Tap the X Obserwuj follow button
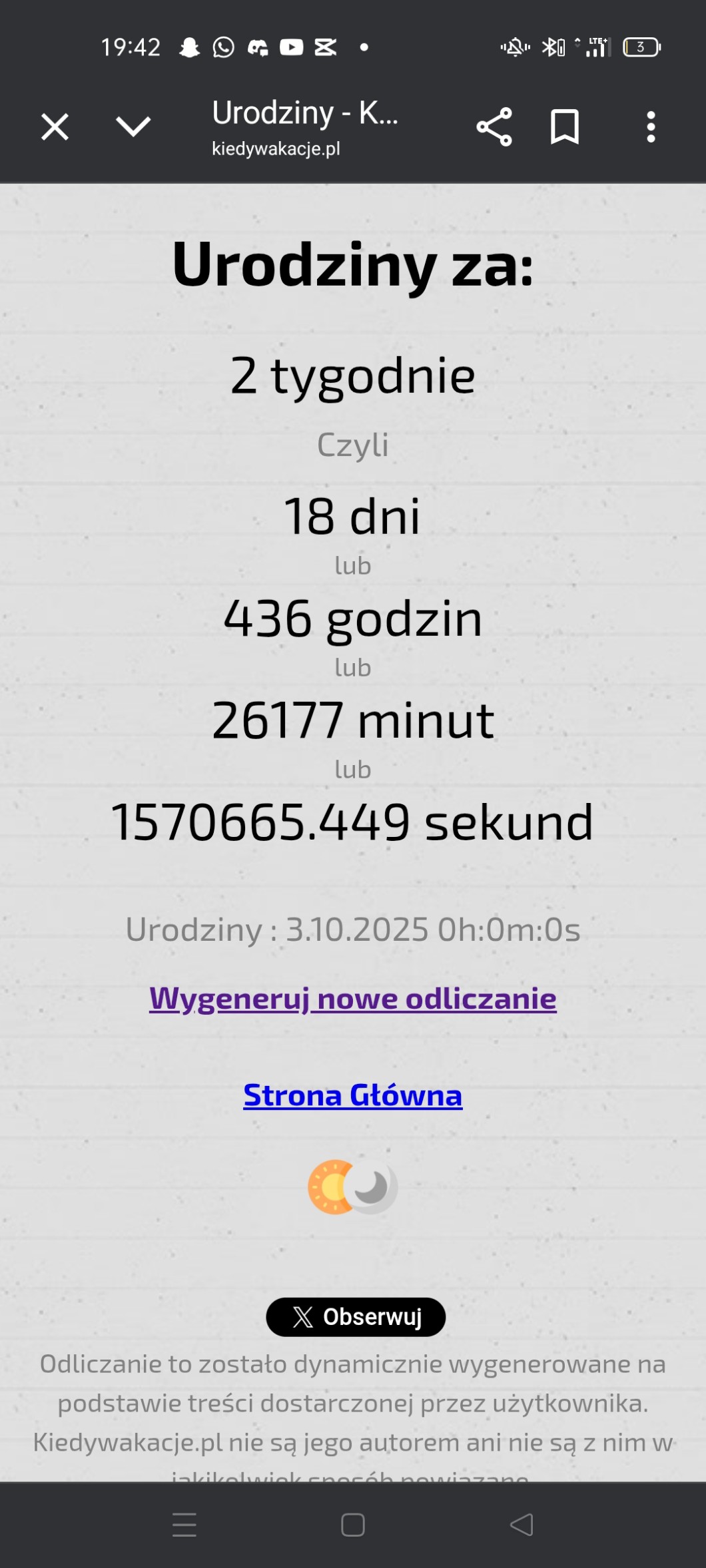This screenshot has width=706, height=1568. [x=356, y=1316]
